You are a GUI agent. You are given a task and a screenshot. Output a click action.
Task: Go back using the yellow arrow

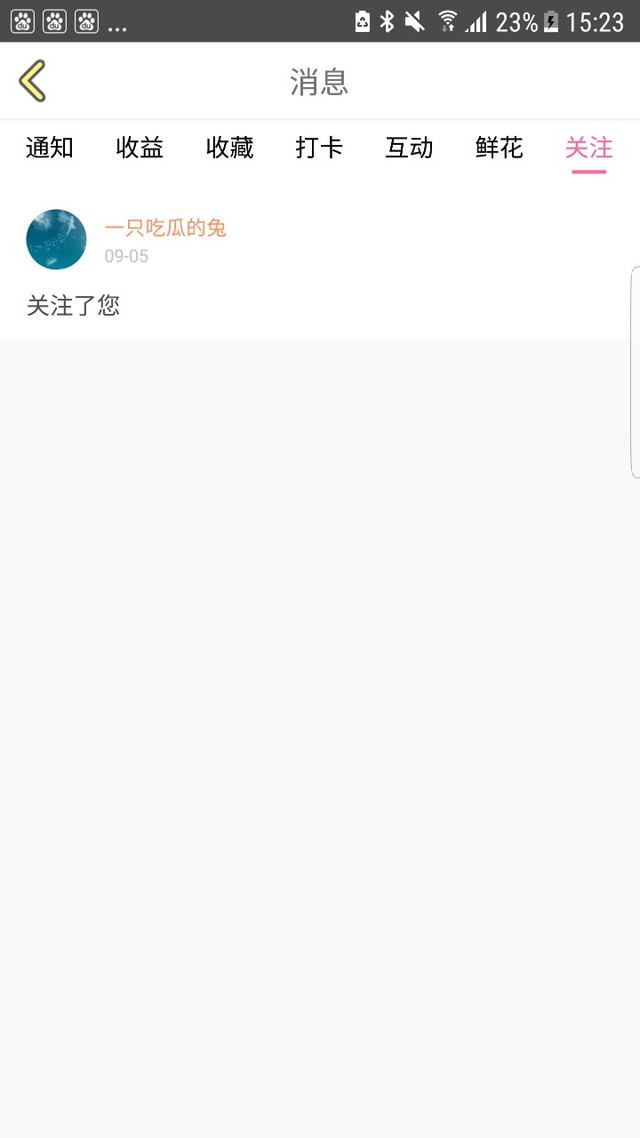33,81
